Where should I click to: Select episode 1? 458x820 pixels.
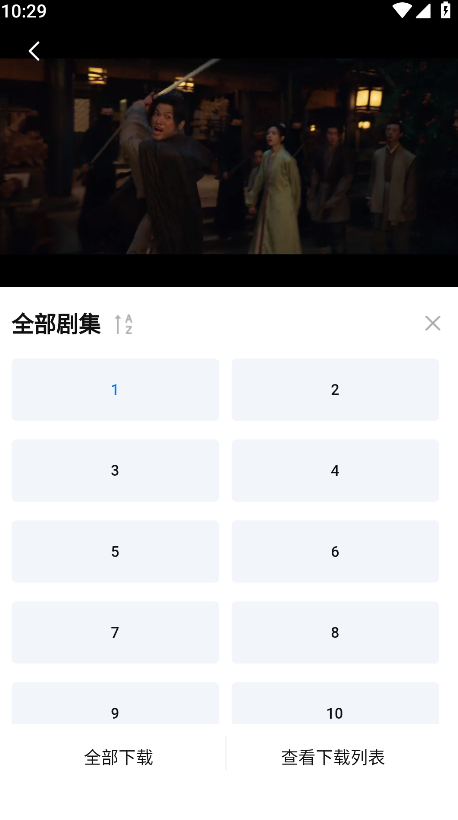(x=115, y=390)
